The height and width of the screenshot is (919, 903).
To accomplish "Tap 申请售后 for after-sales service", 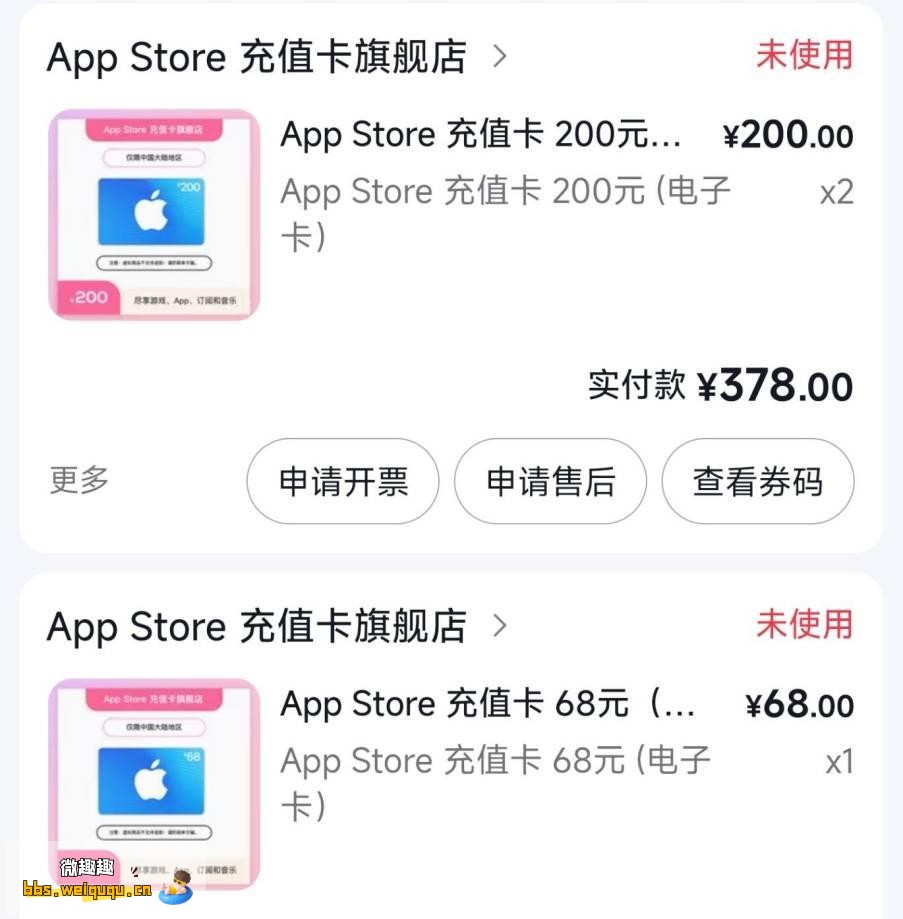I will tap(550, 482).
